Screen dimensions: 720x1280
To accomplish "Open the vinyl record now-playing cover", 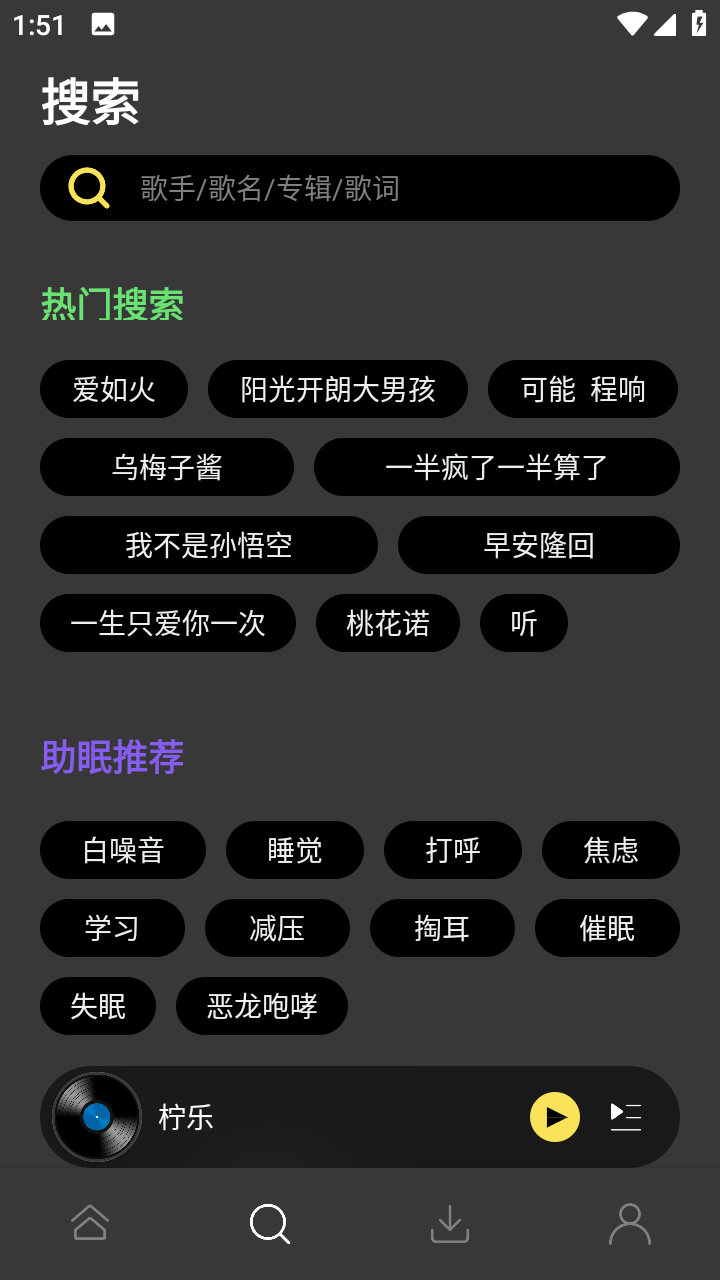I will (97, 1117).
